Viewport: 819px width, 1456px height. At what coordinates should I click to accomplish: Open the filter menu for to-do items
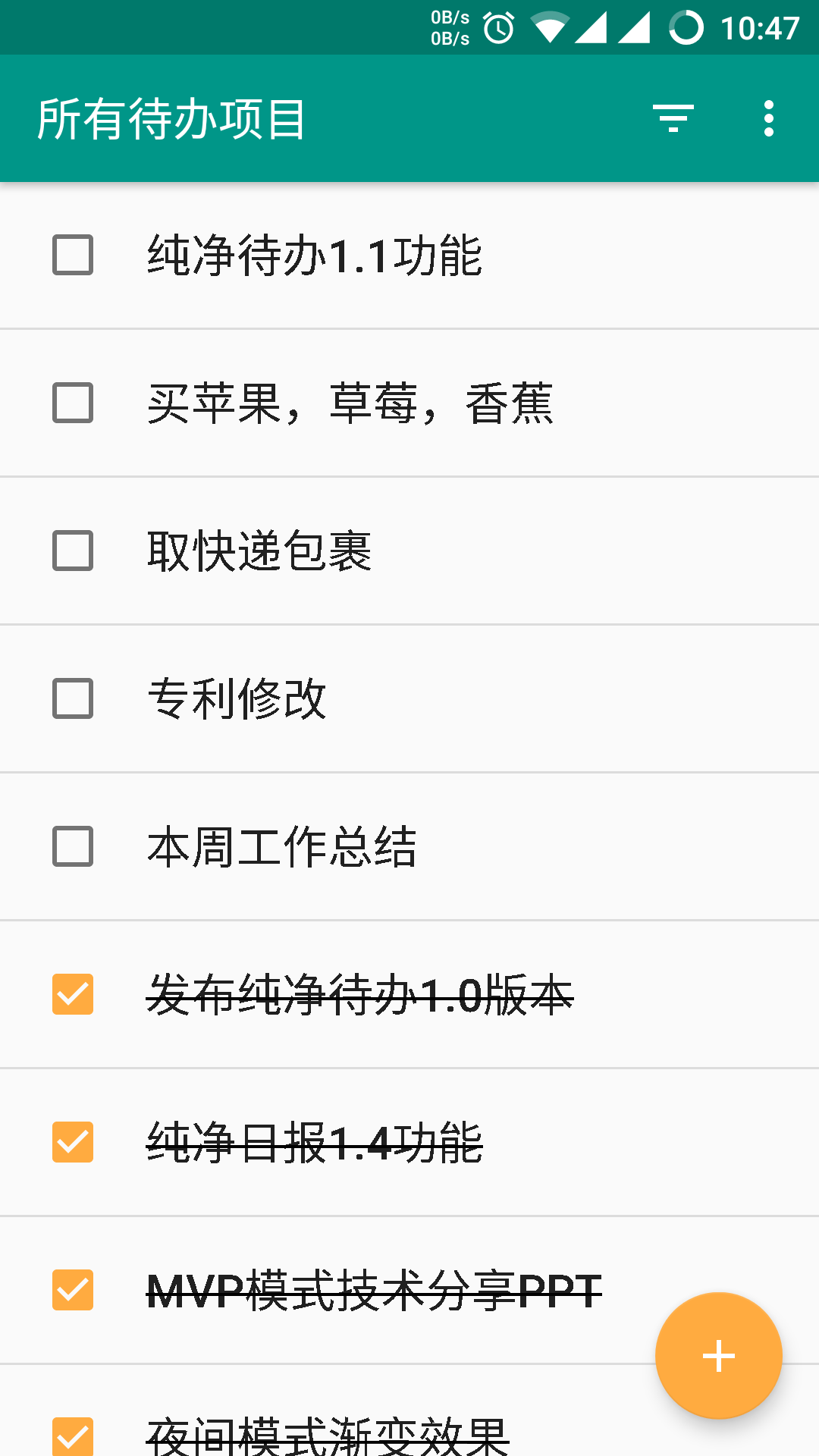pos(673,118)
